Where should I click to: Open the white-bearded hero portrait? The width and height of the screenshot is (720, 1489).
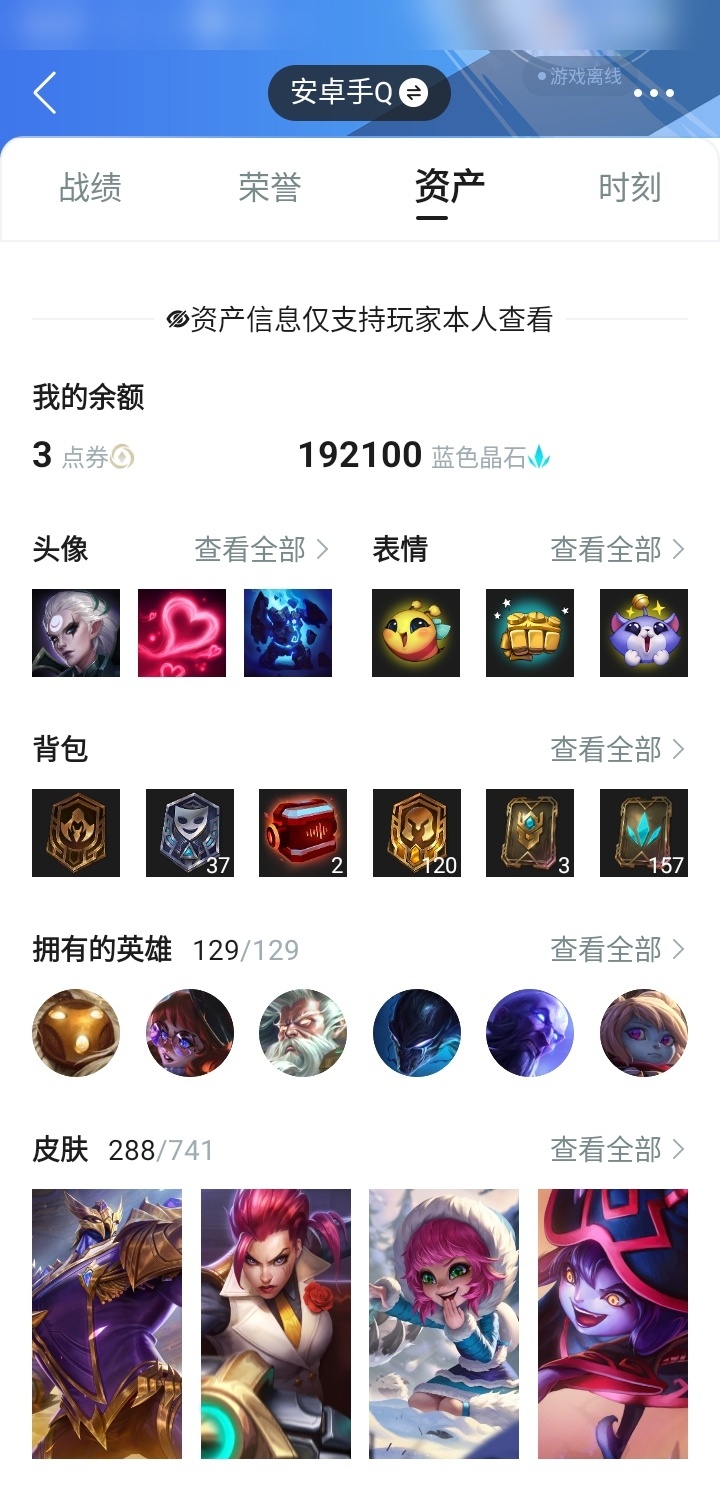click(303, 1033)
